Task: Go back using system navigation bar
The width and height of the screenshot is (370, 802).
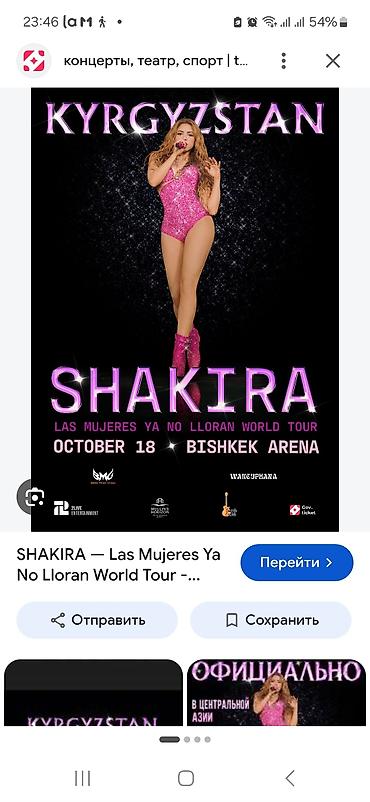Action: [290, 778]
